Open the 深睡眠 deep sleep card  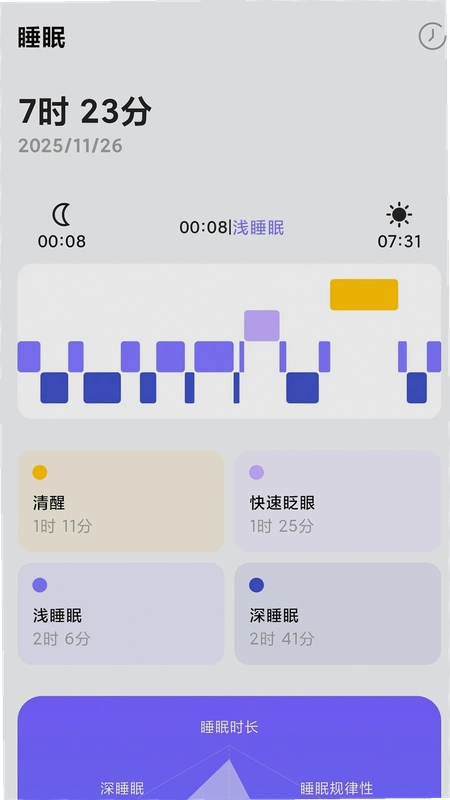pyautogui.click(x=337, y=614)
